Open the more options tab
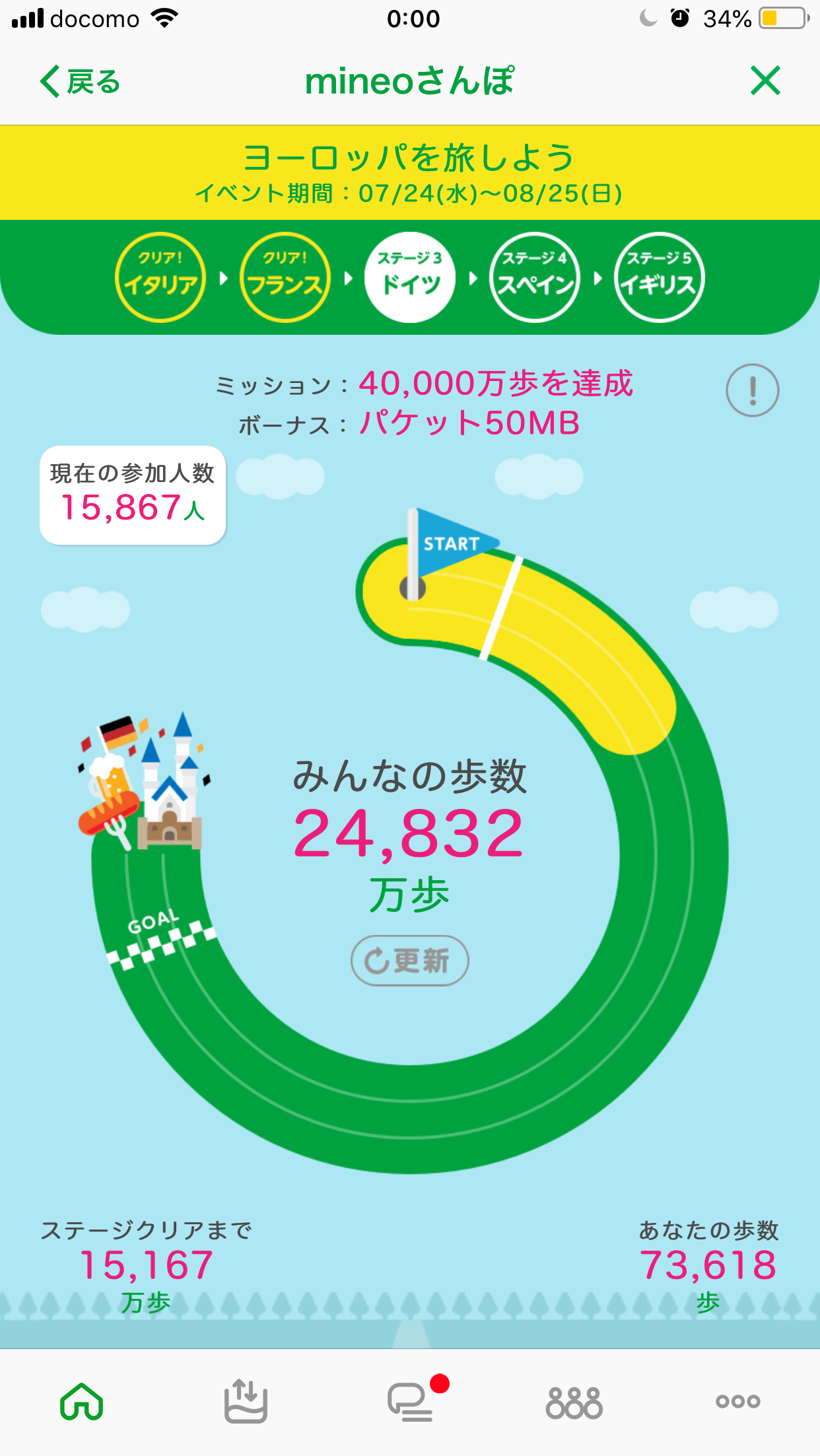 click(x=737, y=1401)
